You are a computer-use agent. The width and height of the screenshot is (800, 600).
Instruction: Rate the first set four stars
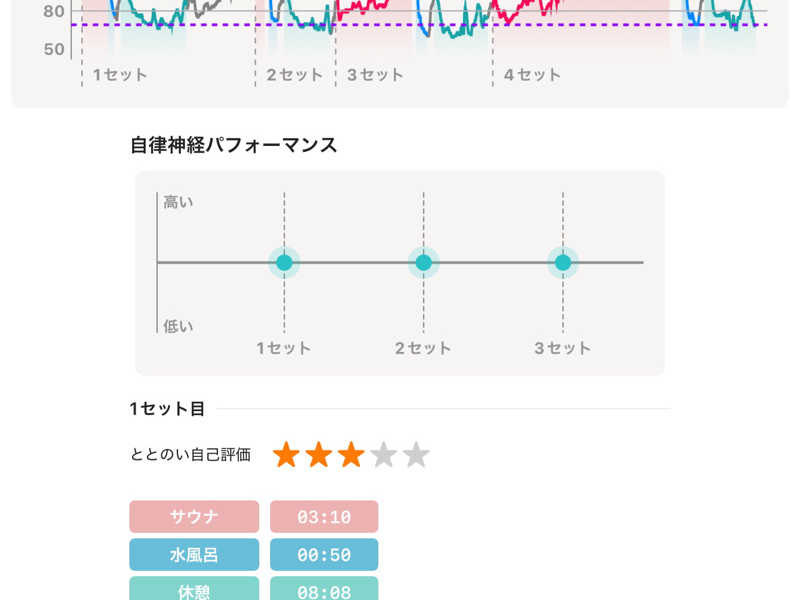(x=384, y=455)
